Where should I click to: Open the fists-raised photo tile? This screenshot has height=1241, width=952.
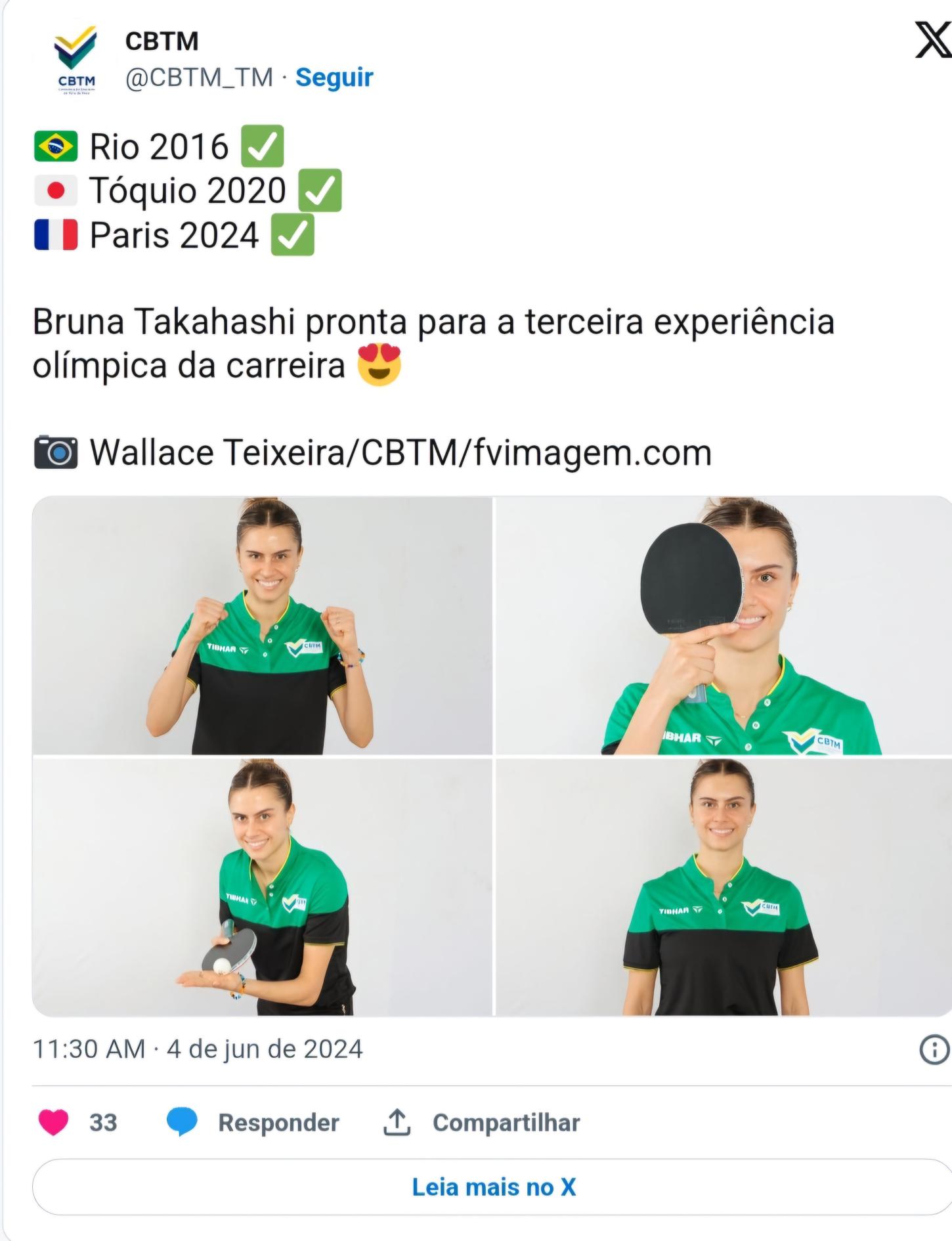click(x=262, y=626)
